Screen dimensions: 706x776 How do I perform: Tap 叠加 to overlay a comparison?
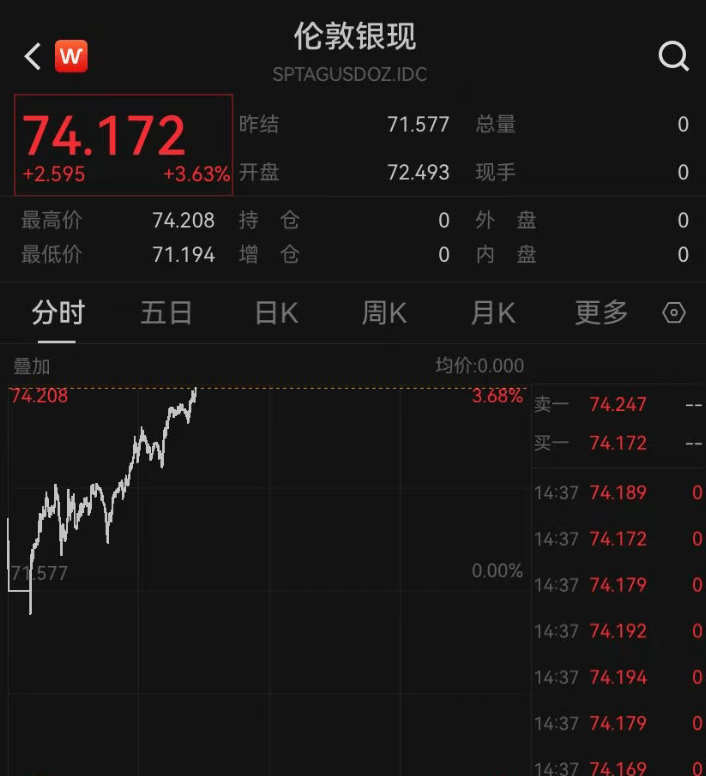[x=31, y=366]
